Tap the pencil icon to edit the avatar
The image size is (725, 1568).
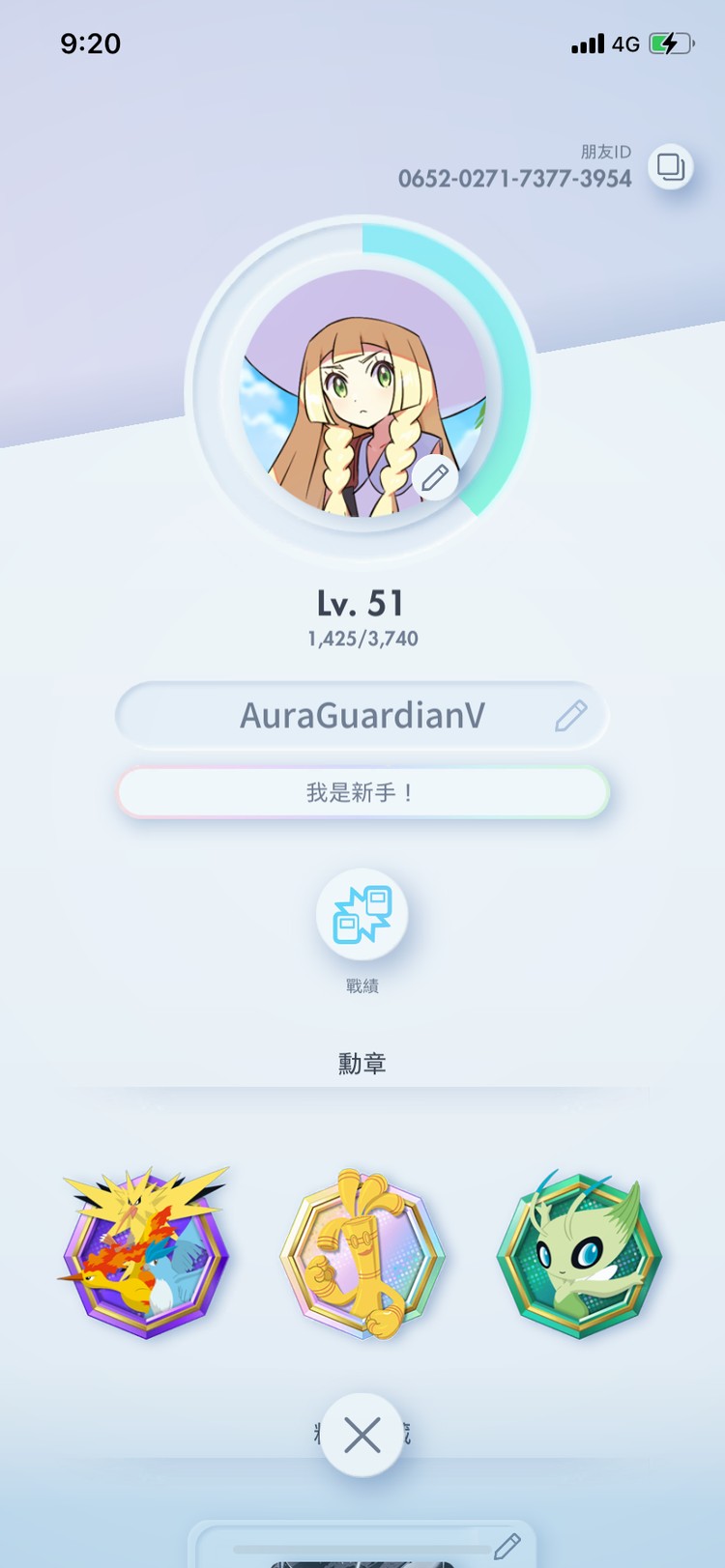pyautogui.click(x=434, y=476)
